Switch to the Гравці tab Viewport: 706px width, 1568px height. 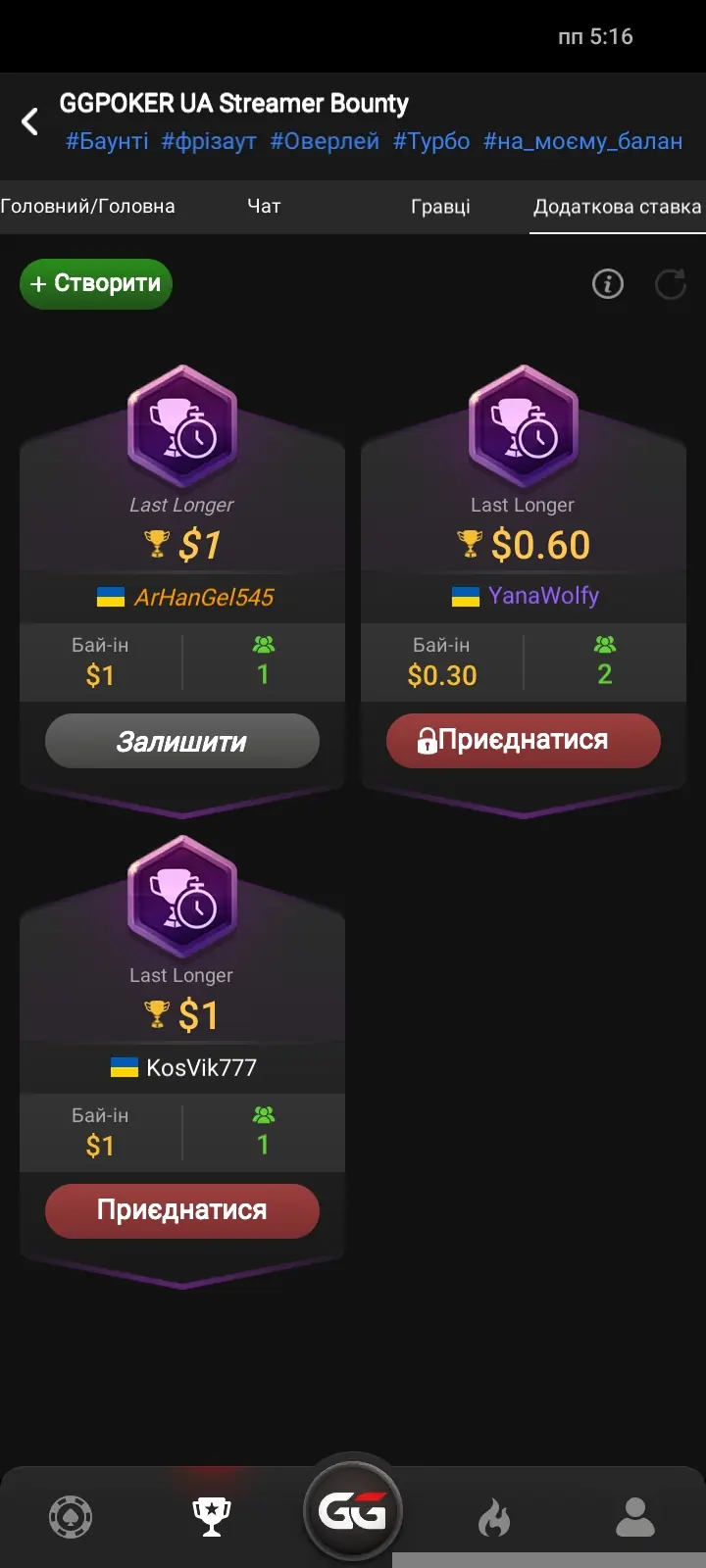click(x=440, y=207)
